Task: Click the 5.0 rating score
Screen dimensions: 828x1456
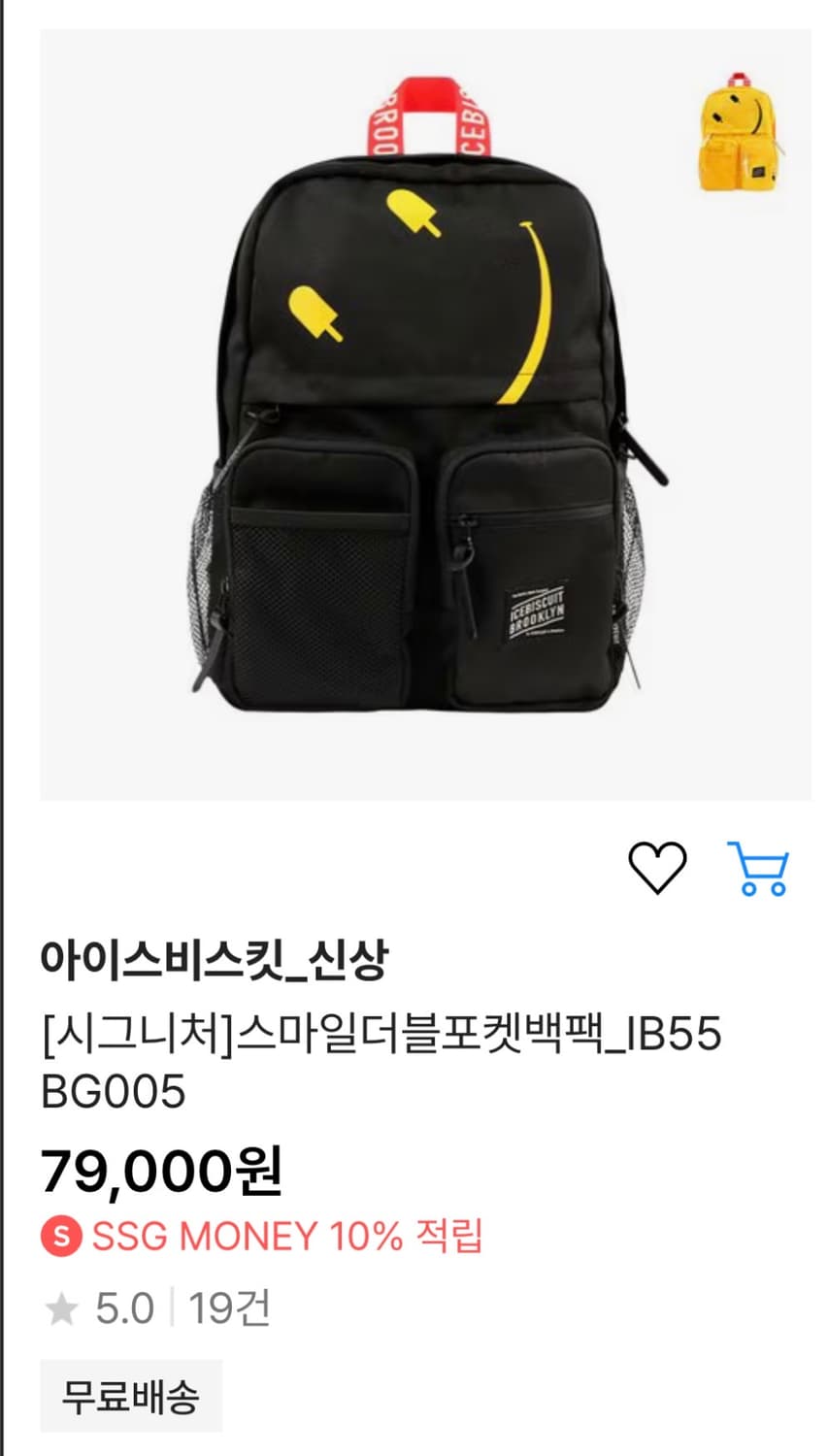Action: click(x=126, y=1307)
